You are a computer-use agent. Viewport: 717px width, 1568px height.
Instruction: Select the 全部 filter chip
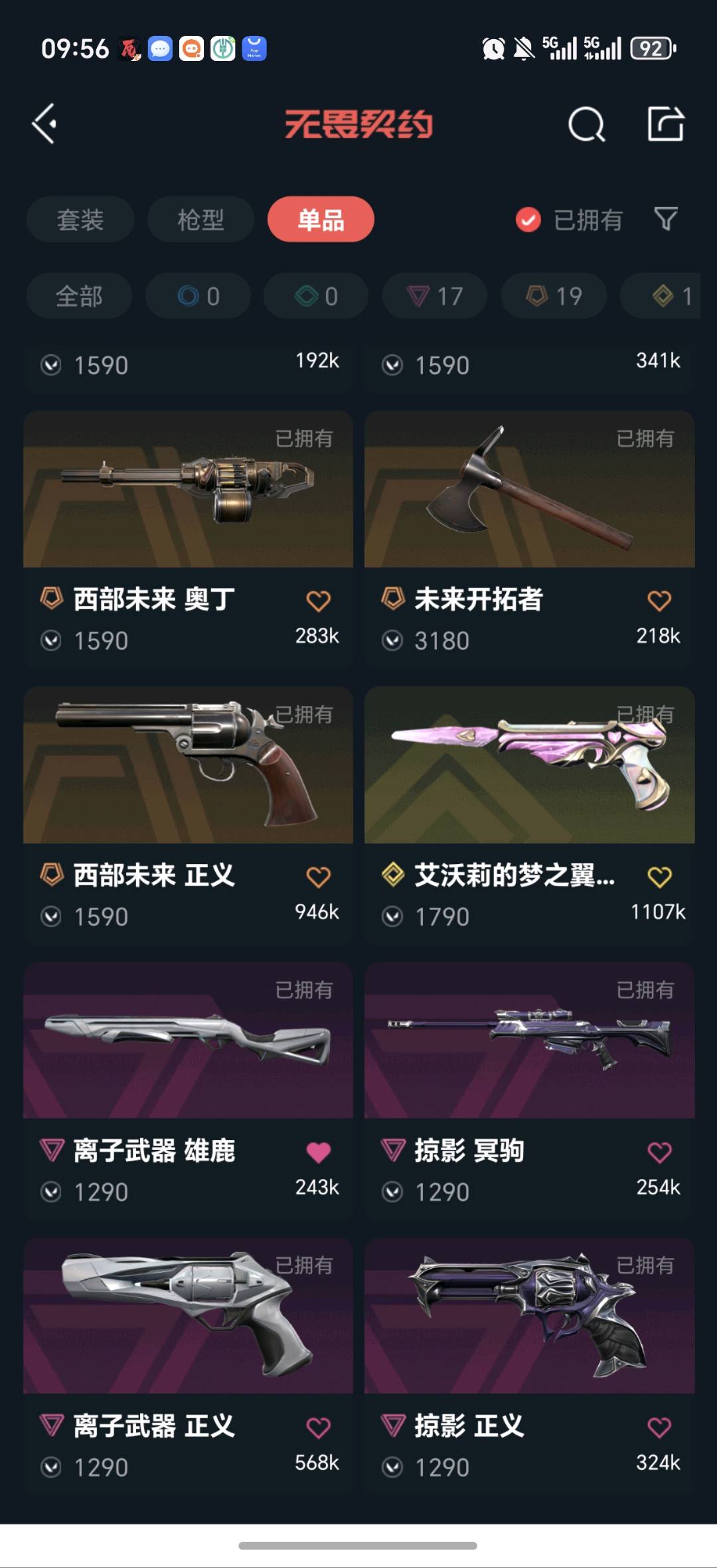coord(79,296)
